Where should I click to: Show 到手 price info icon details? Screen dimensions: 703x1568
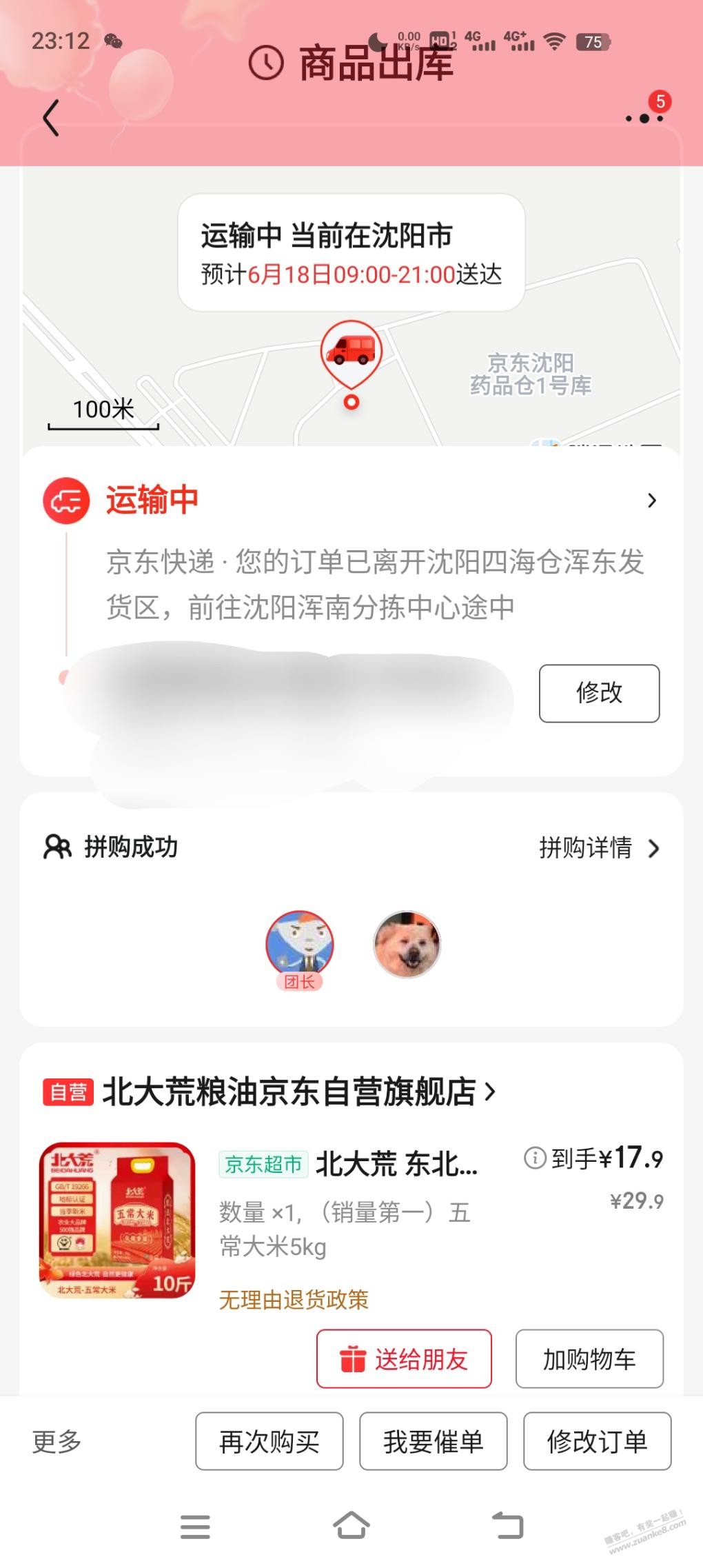coord(535,1158)
